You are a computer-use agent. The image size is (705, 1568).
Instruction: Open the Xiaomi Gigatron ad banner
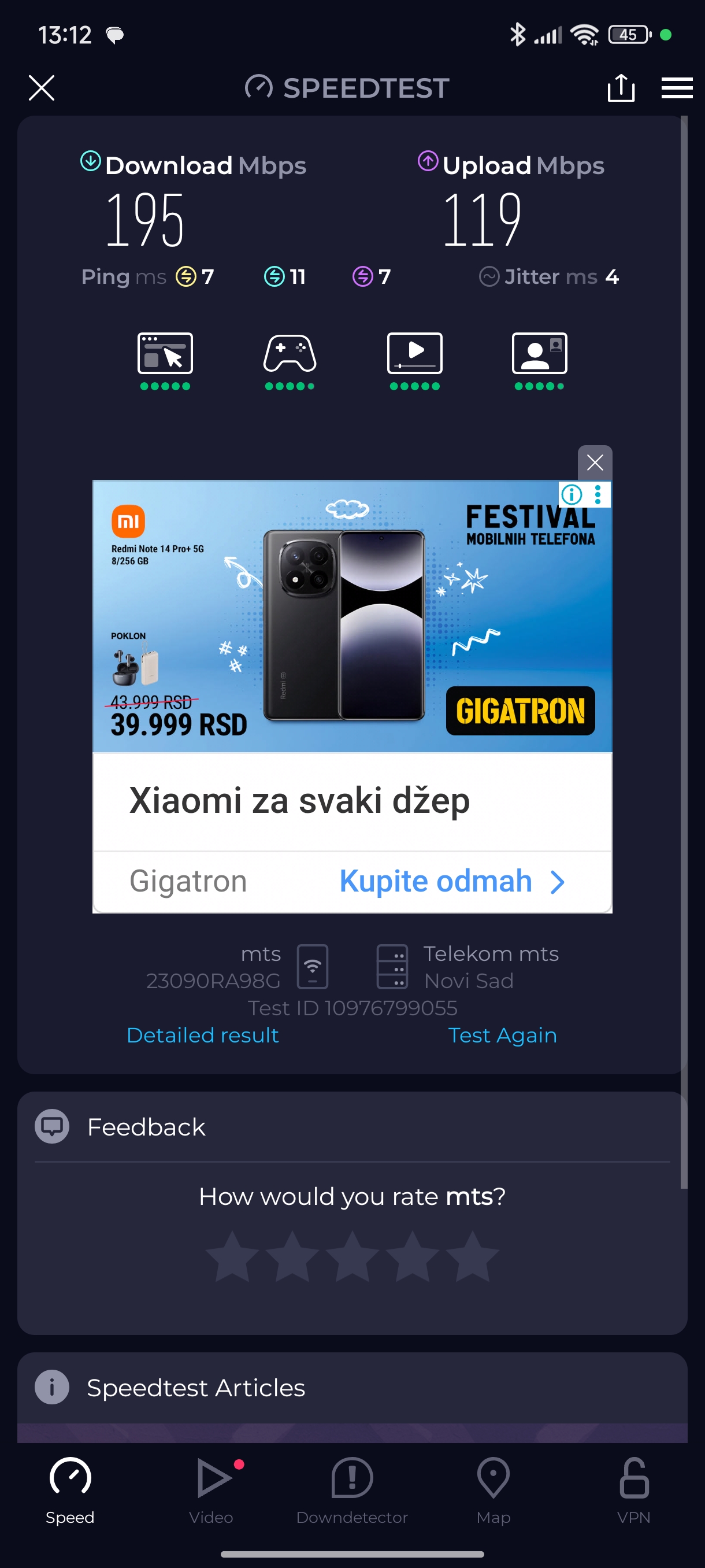tap(351, 616)
